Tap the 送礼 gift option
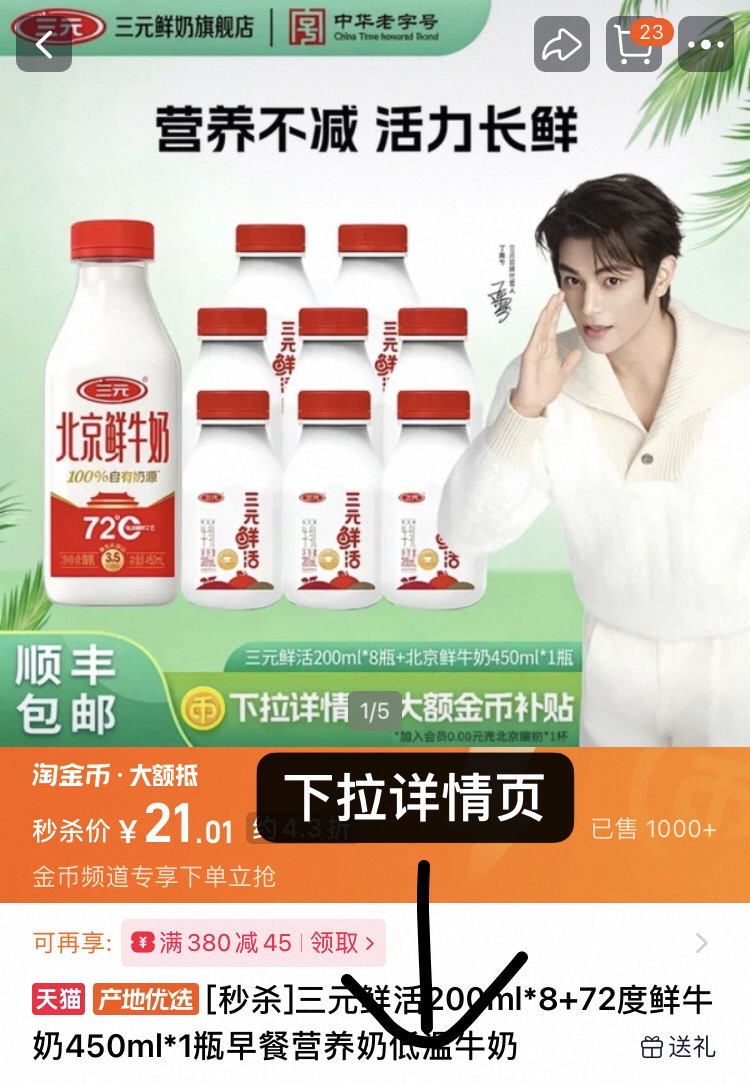 678,1047
